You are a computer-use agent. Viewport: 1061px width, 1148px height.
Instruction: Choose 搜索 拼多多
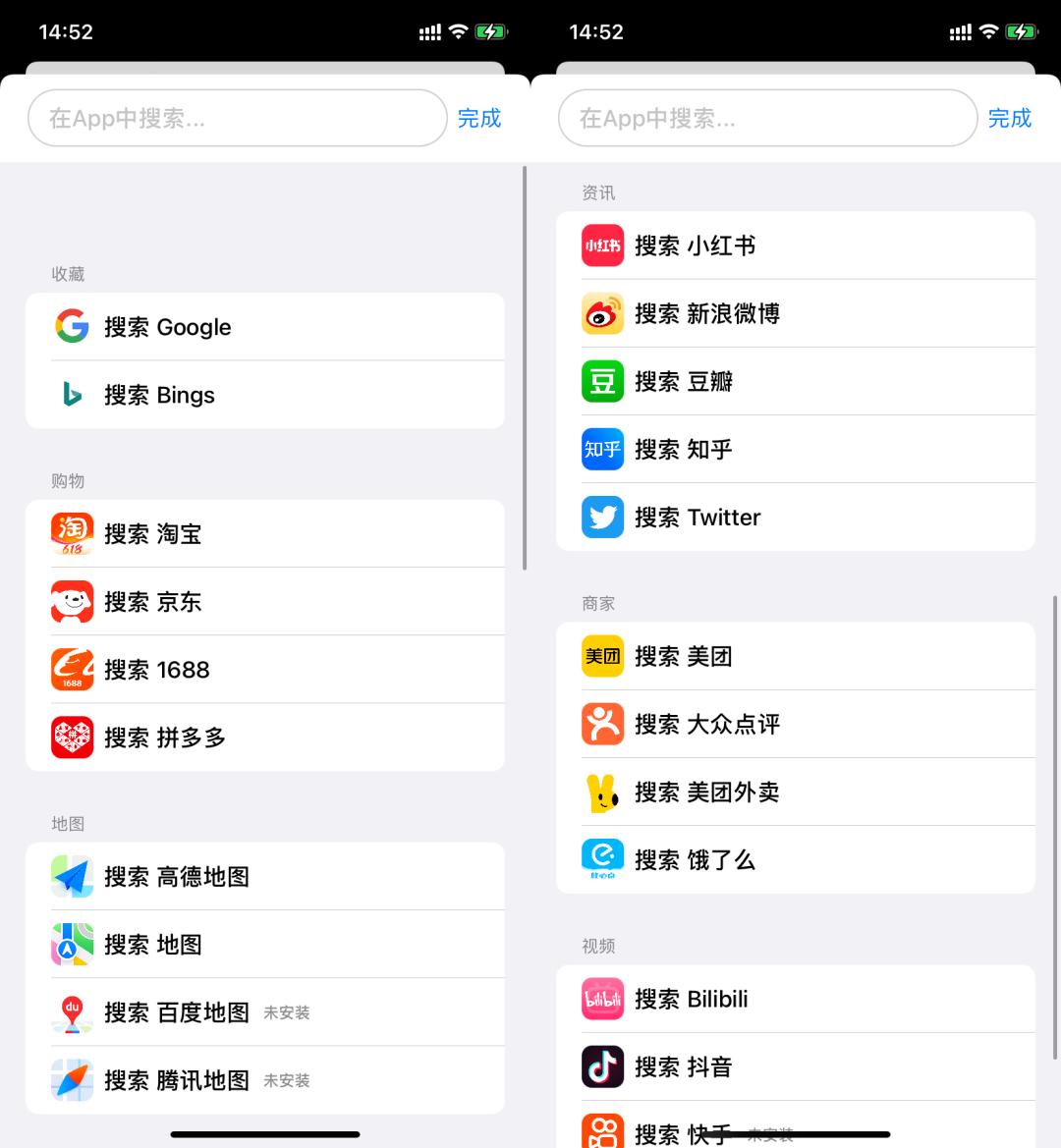[265, 738]
